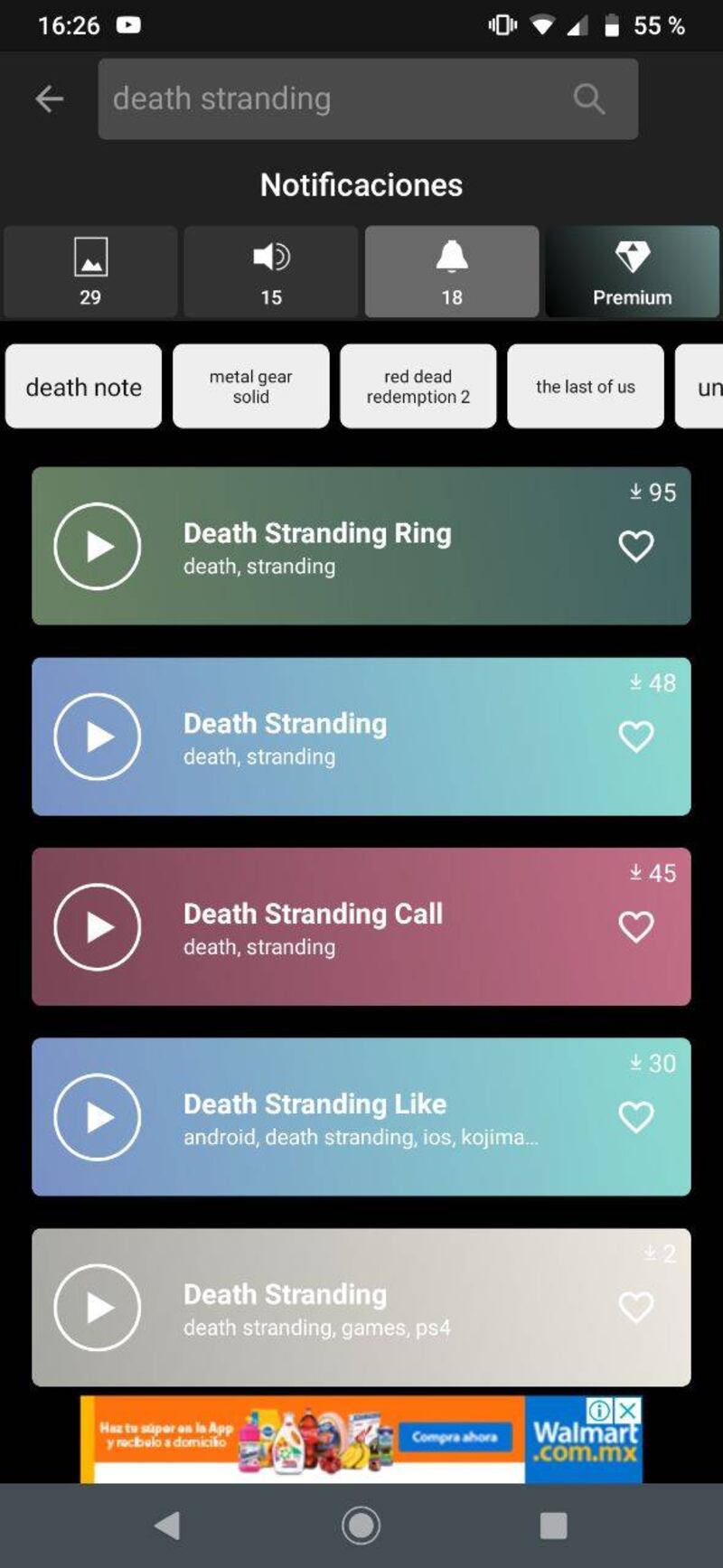Tap the death stranding search field

point(334,99)
